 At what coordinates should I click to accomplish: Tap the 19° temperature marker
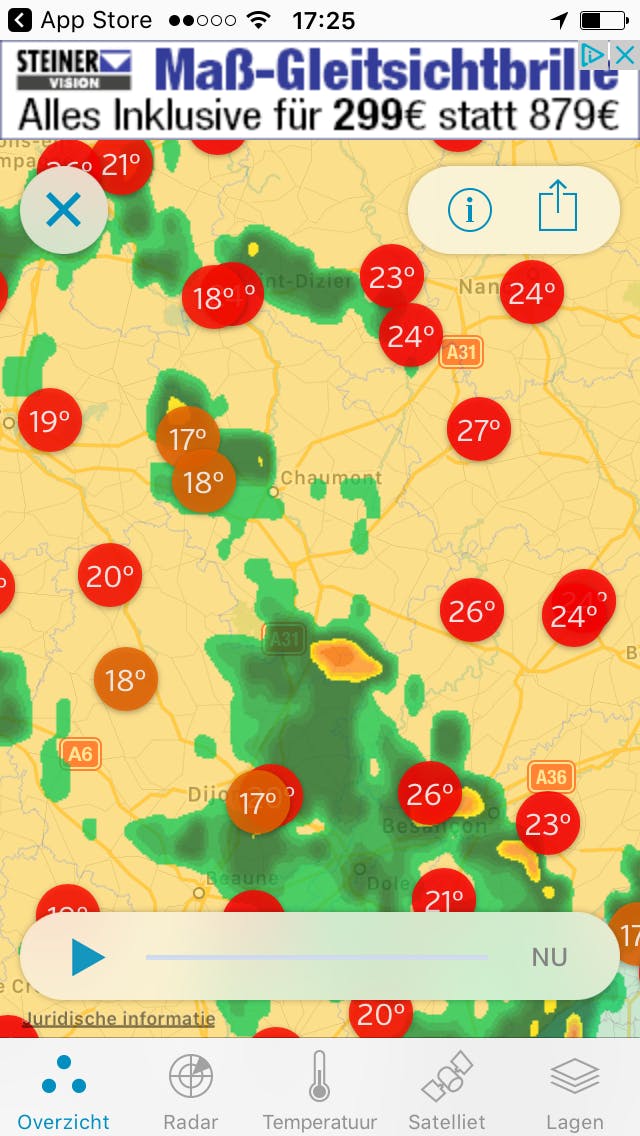pos(49,421)
